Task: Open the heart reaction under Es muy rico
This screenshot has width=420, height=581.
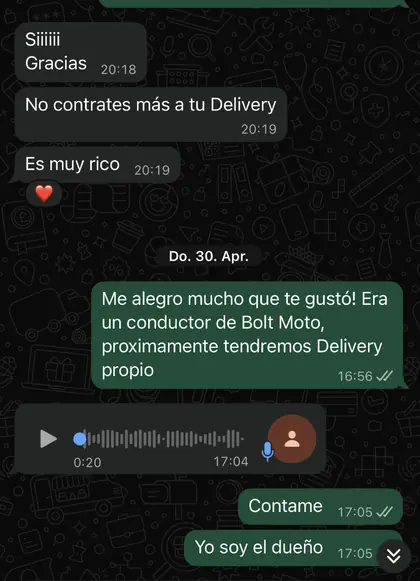Action: [44, 193]
